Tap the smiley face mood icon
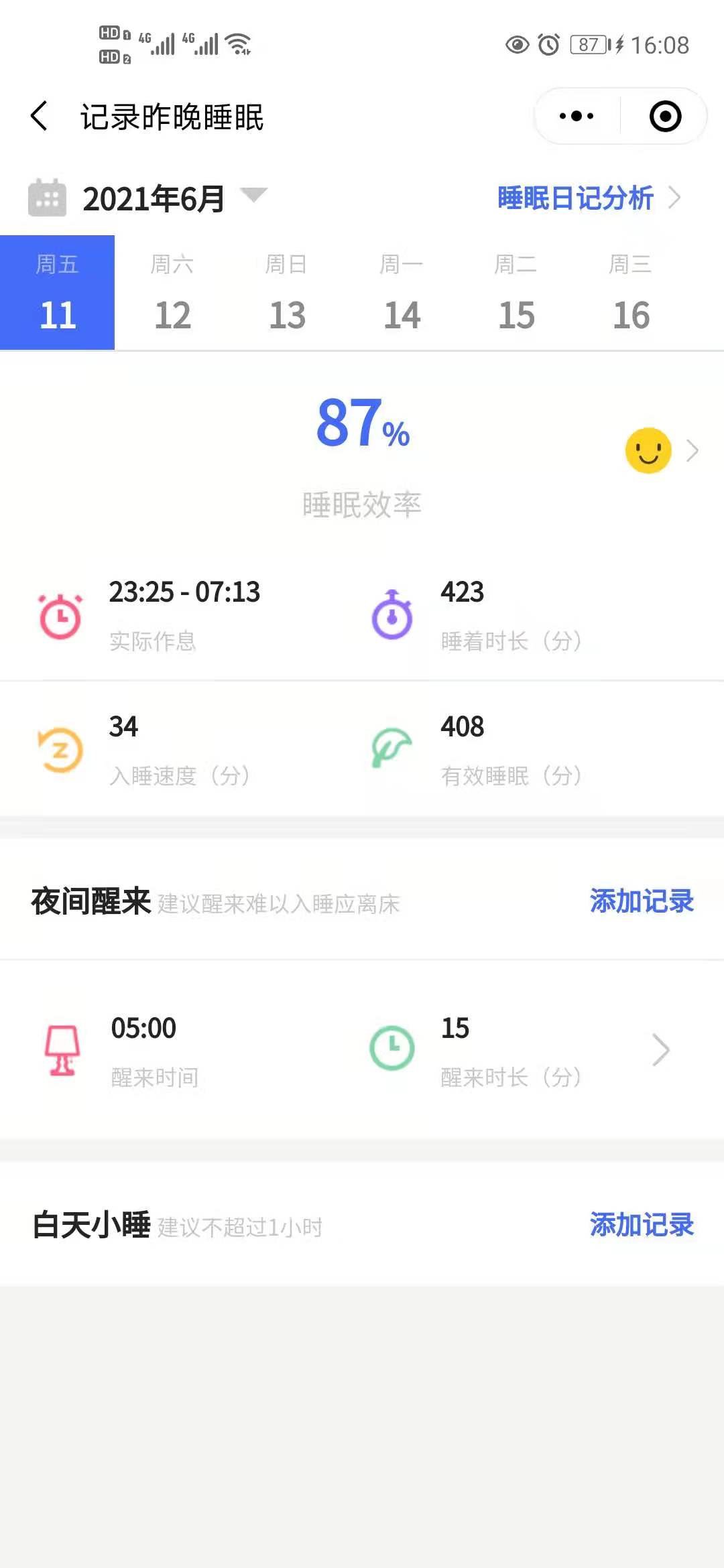The image size is (724, 1568). pos(648,451)
